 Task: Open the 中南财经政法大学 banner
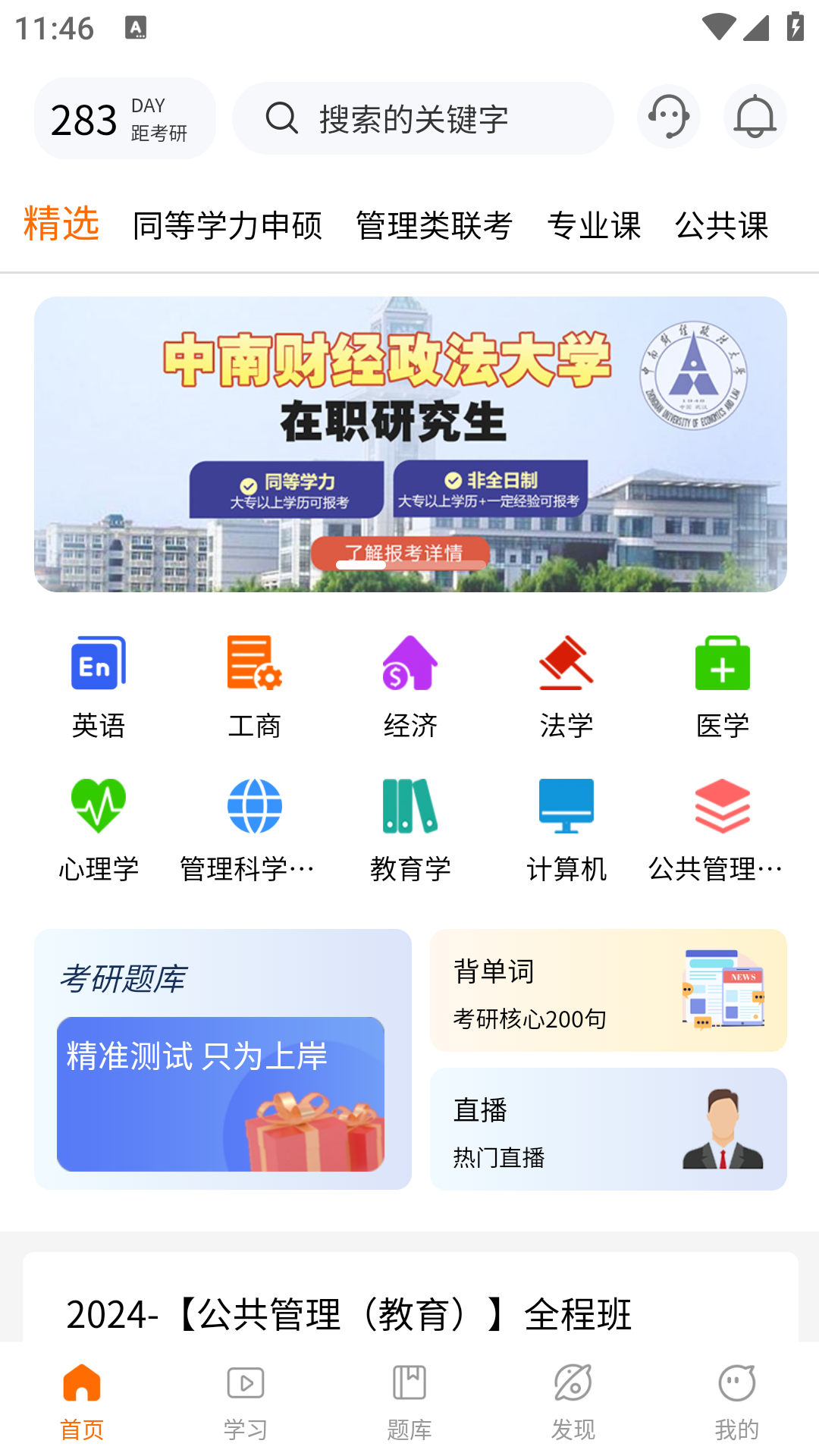[410, 444]
